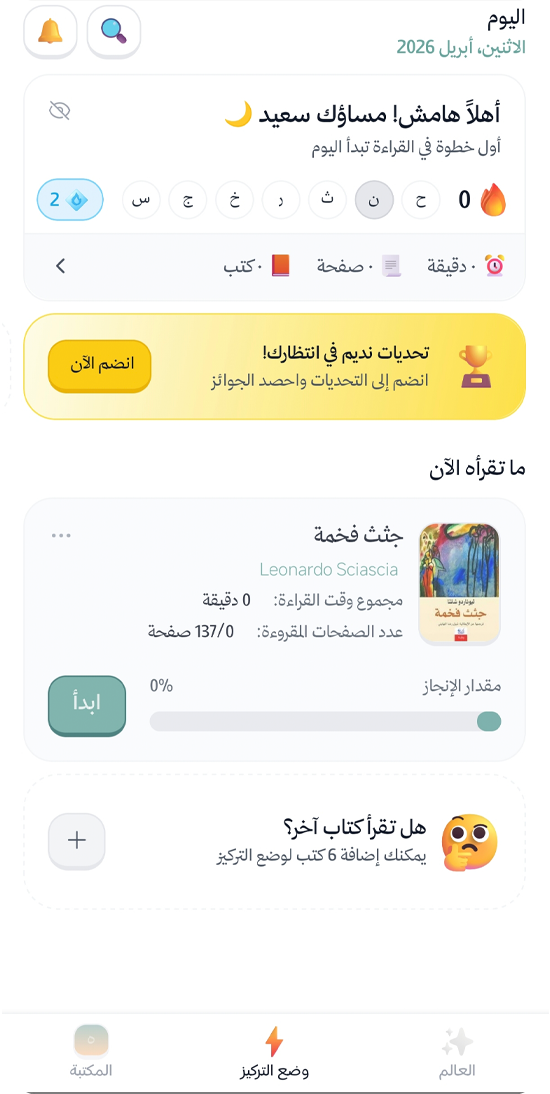Image resolution: width=550 pixels, height=1094 pixels.
Task: Switch to the العالم tab
Action: tap(458, 1052)
